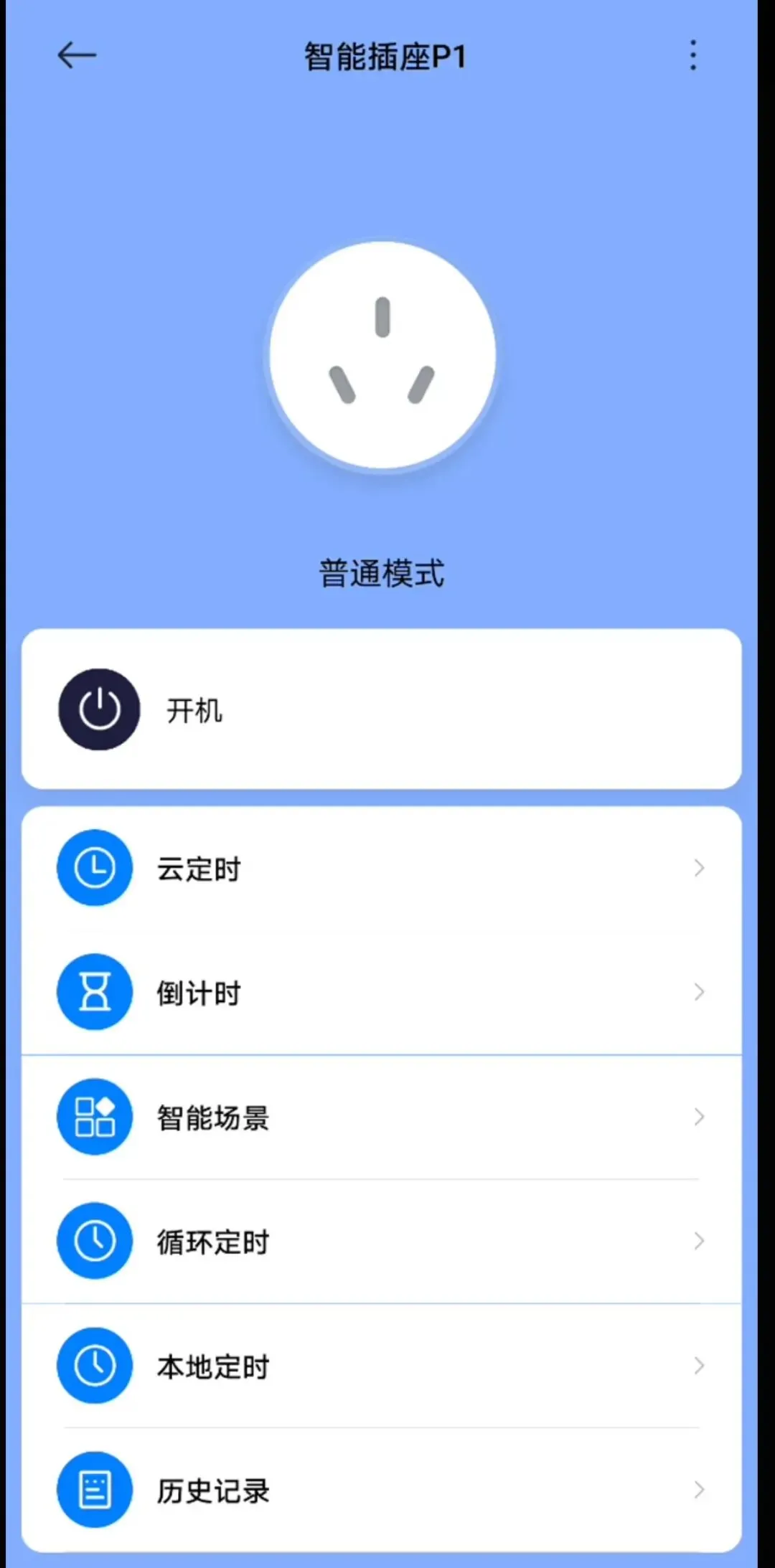The height and width of the screenshot is (1568, 775).
Task: Open the three-dot overflow menu
Action: pos(692,55)
